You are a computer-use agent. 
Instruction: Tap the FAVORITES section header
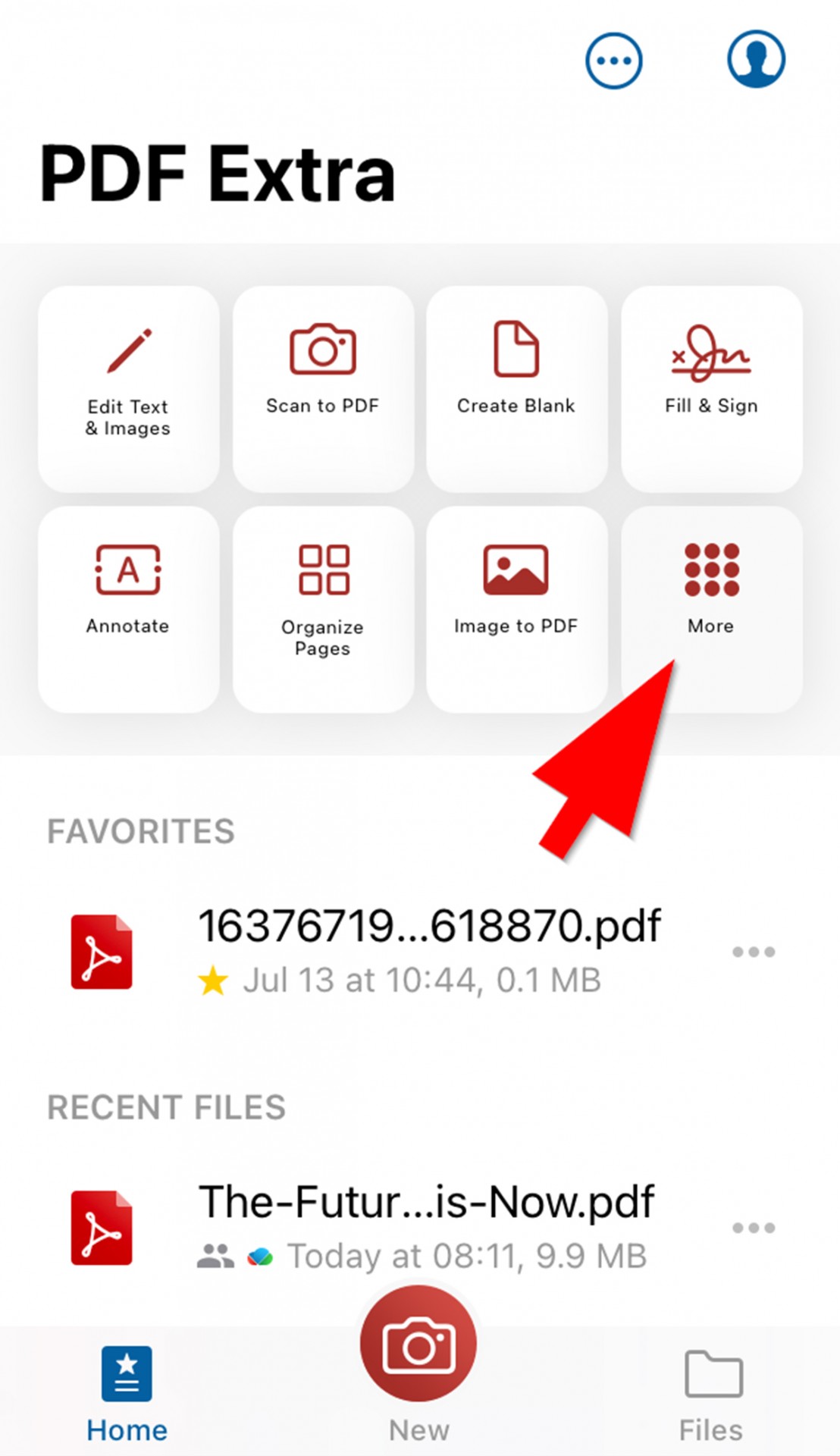pyautogui.click(x=141, y=831)
